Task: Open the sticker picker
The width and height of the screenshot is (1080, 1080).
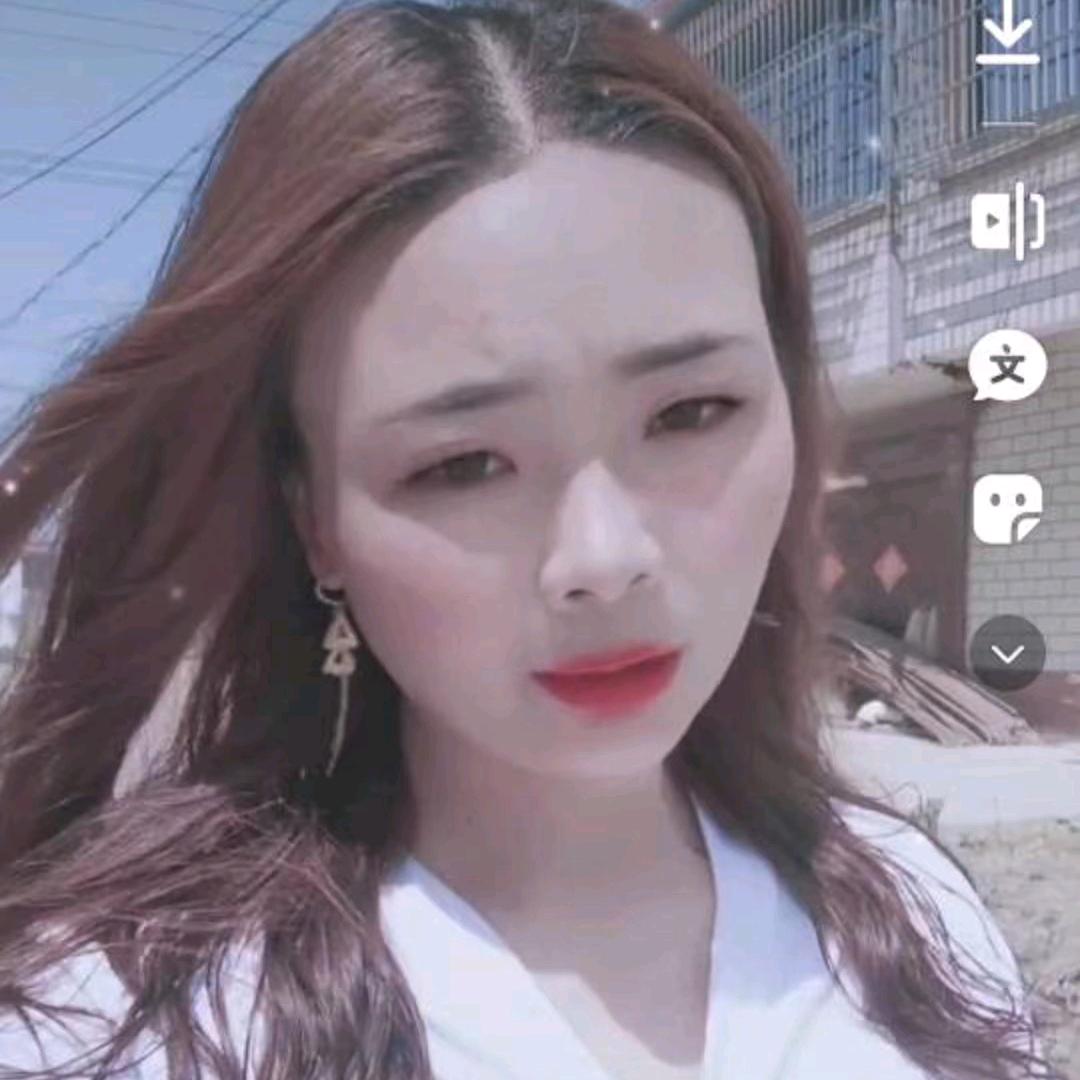Action: 1007,510
